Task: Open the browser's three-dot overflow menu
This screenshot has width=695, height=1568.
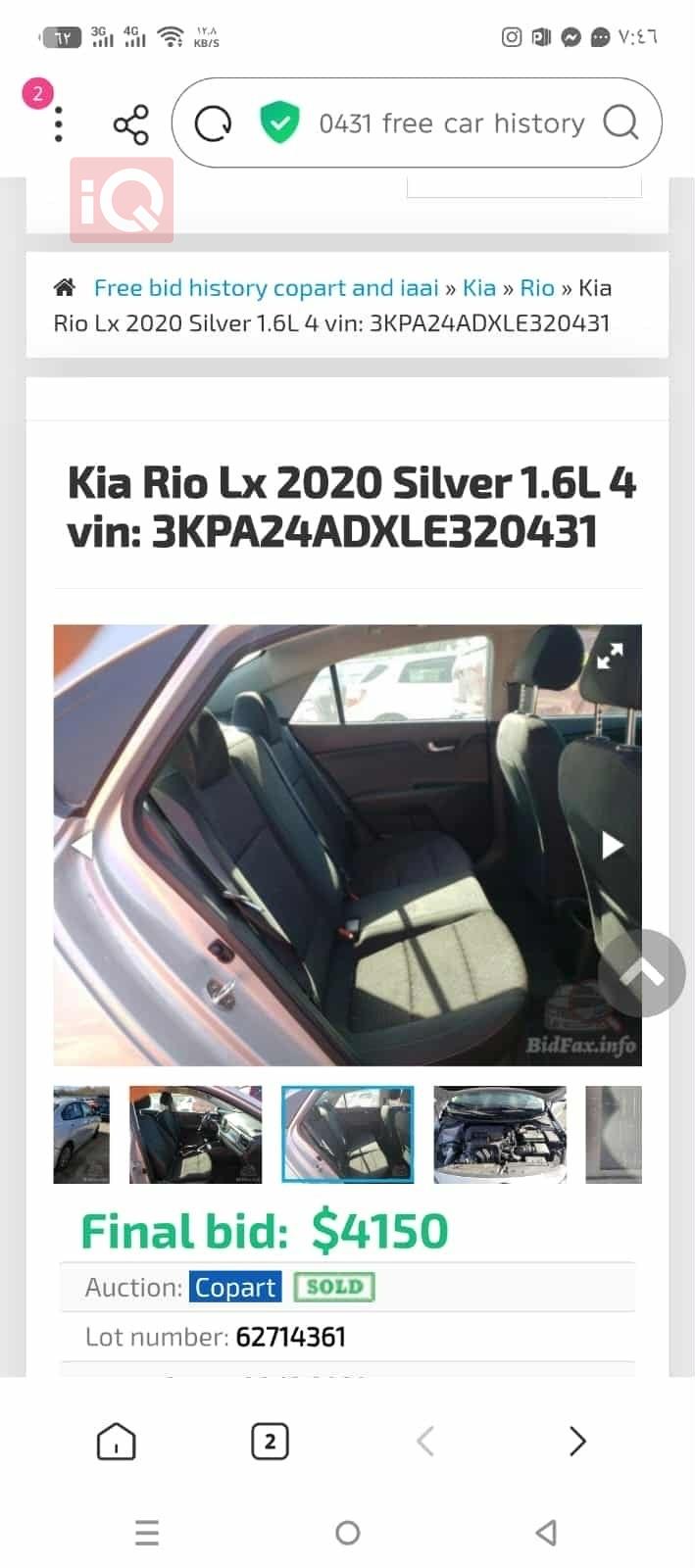Action: click(x=59, y=124)
